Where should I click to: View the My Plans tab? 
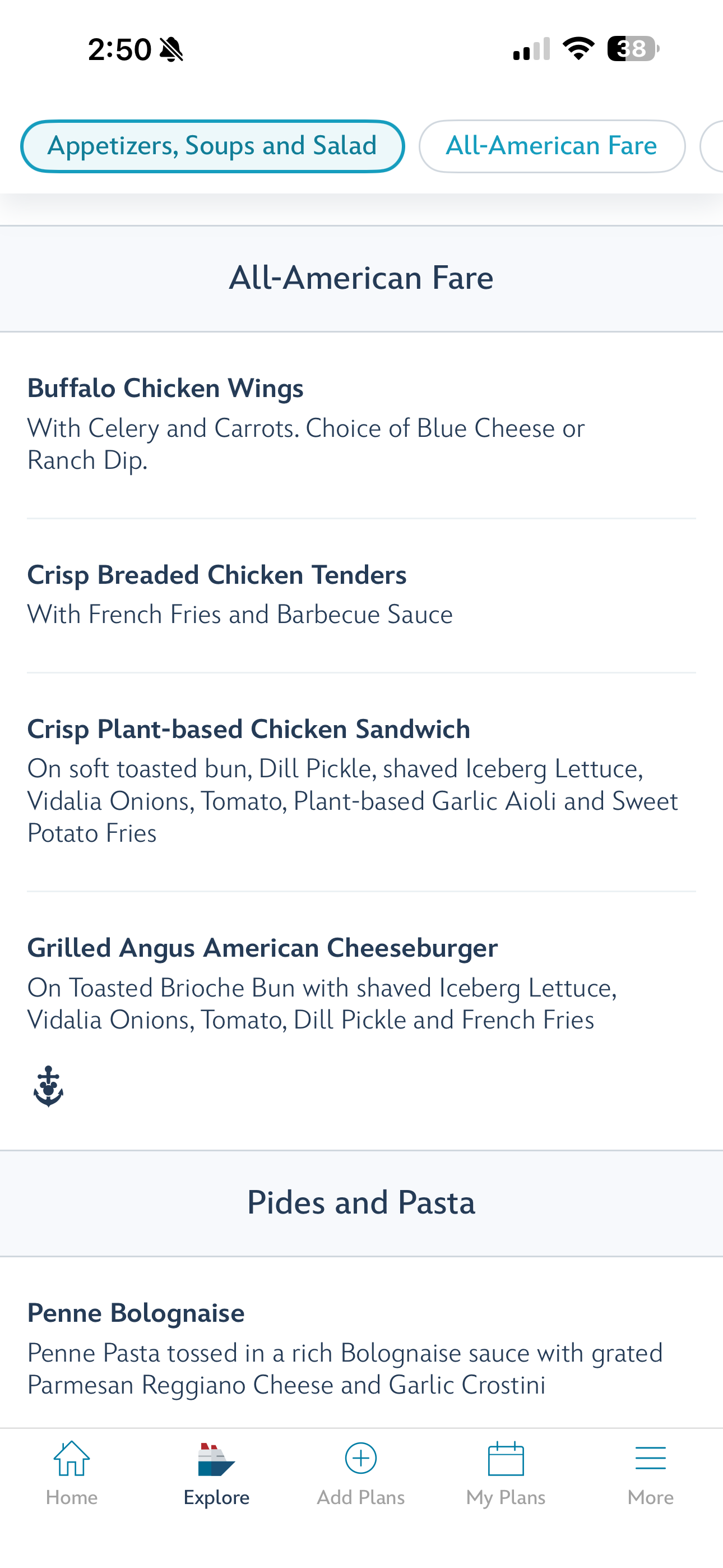(x=506, y=1473)
